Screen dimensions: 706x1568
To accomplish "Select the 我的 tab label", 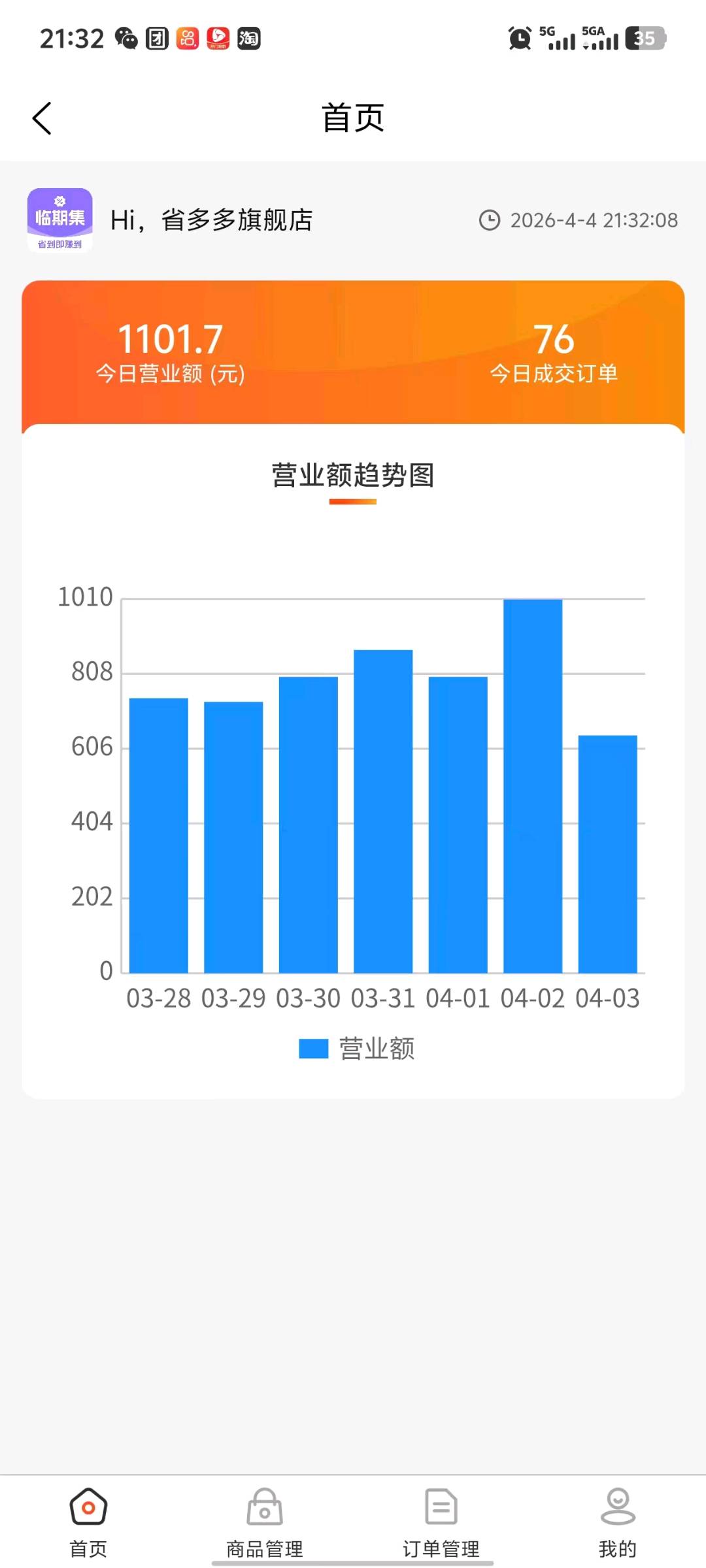I will coord(618,1547).
